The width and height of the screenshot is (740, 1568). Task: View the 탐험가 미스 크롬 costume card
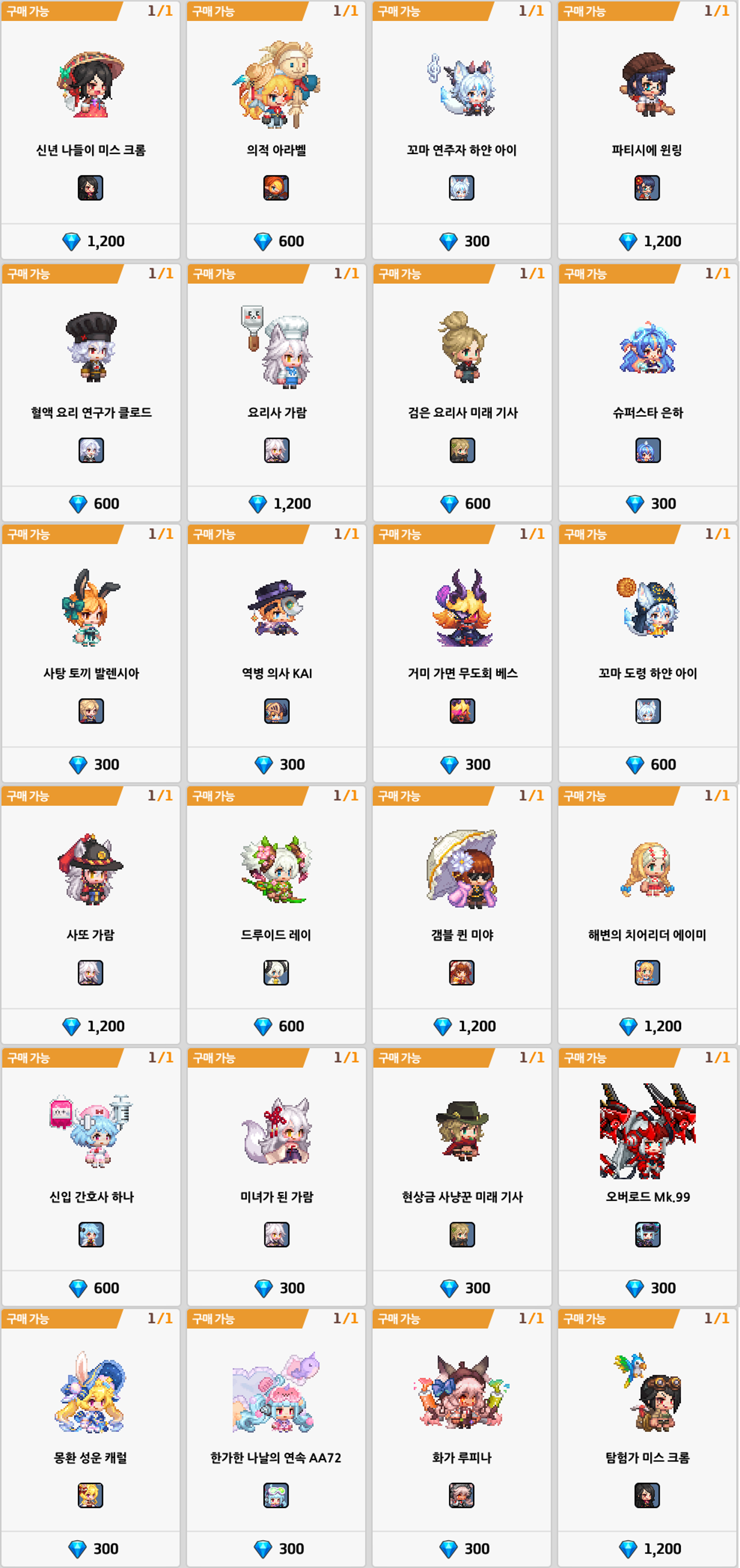(x=648, y=1438)
